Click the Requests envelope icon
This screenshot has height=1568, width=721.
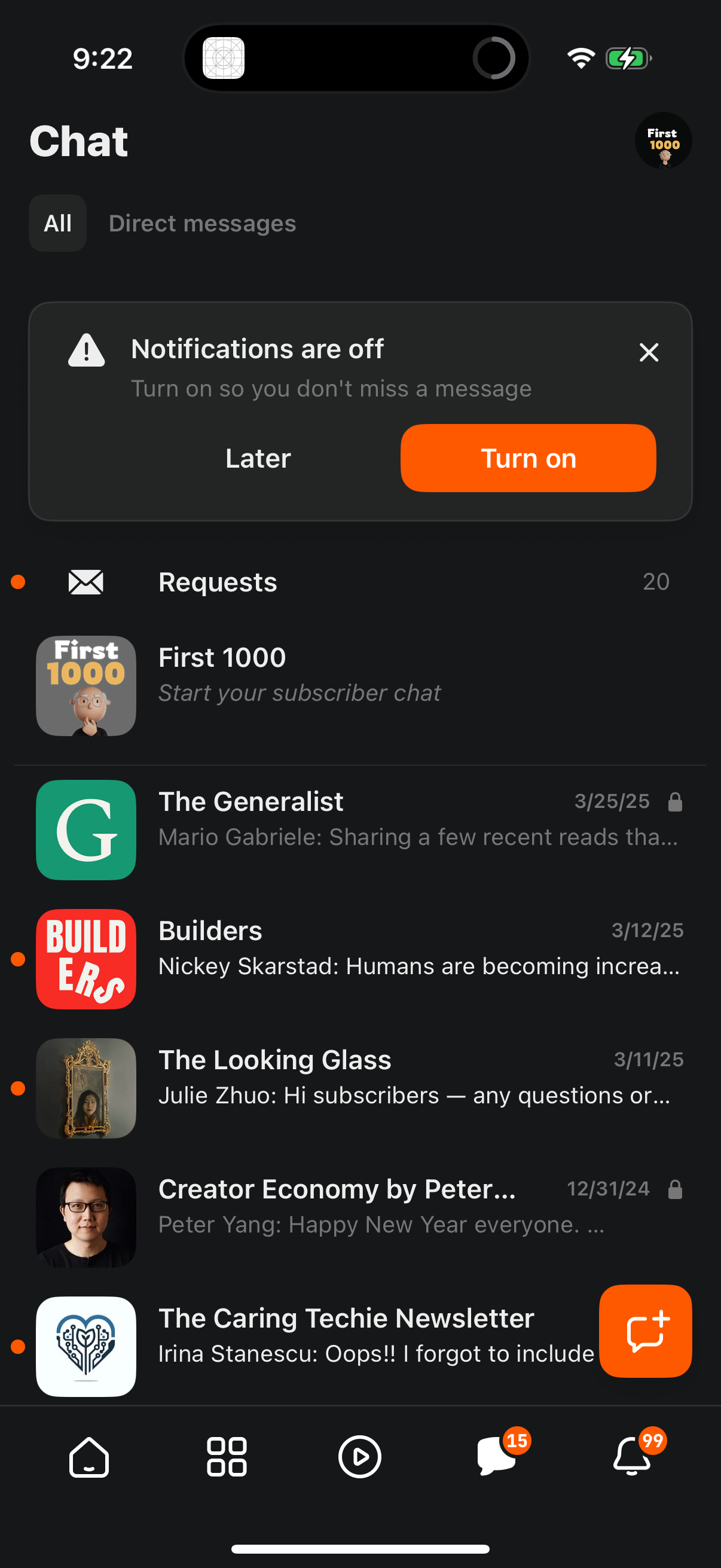pos(85,582)
